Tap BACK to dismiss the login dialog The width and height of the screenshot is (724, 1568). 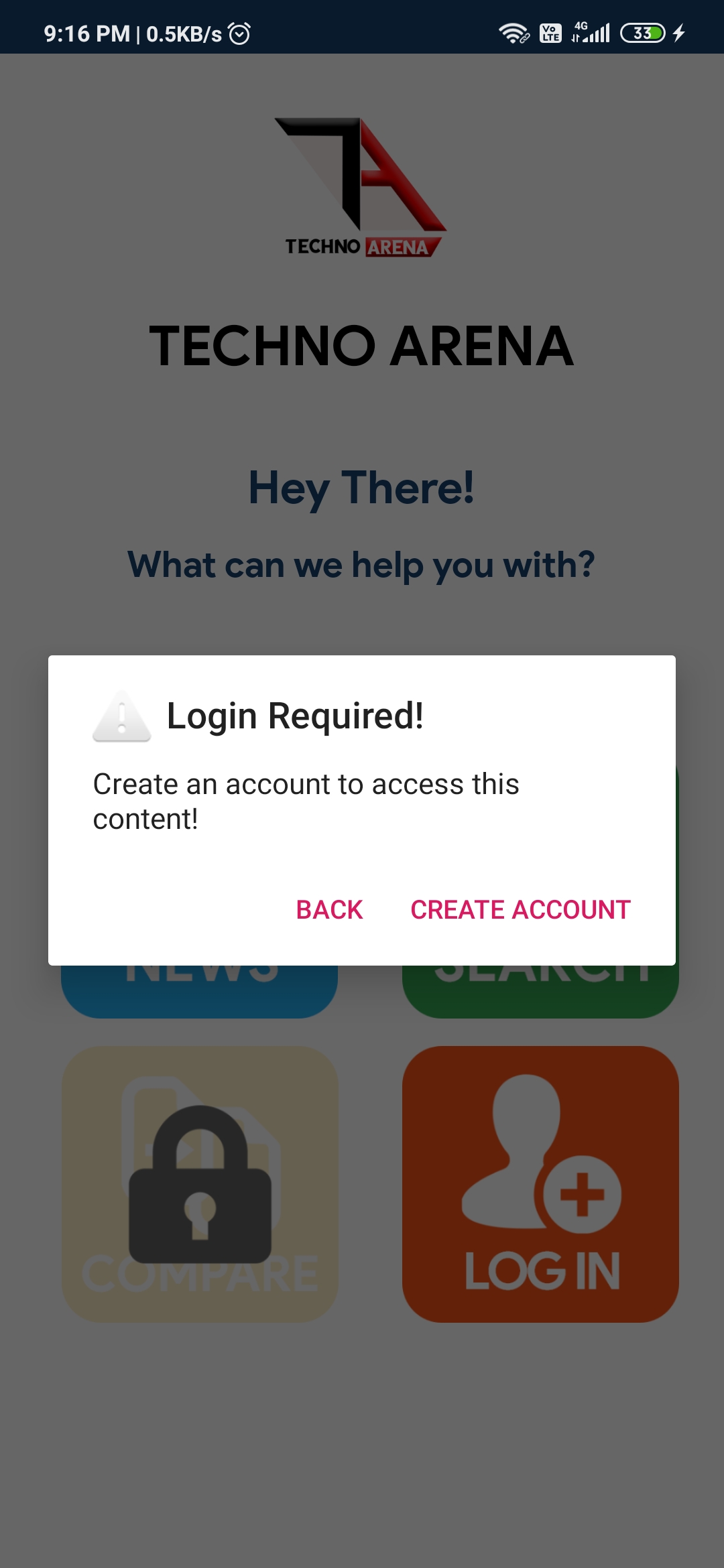click(x=329, y=910)
